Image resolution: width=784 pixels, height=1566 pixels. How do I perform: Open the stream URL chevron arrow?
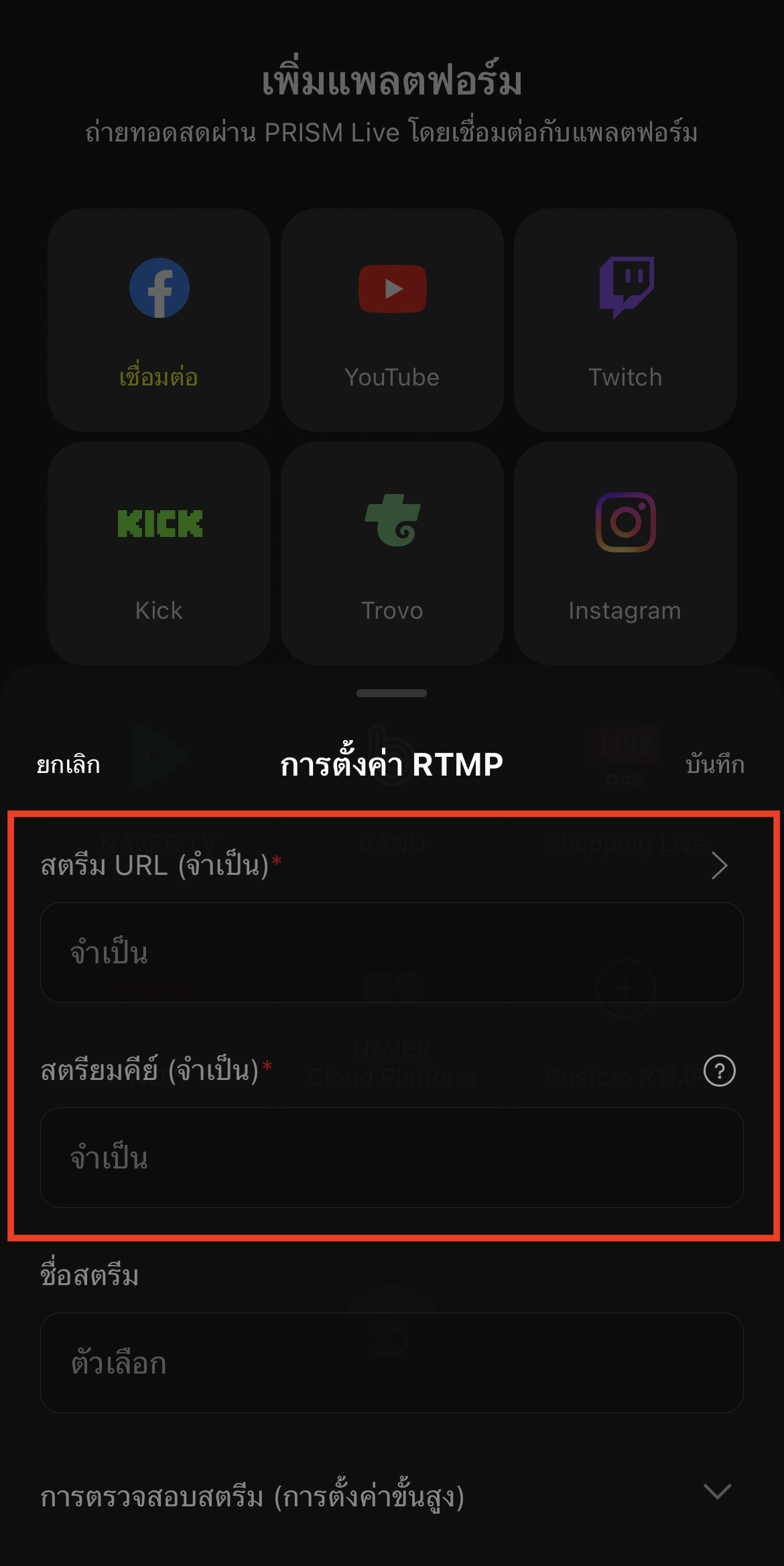720,865
